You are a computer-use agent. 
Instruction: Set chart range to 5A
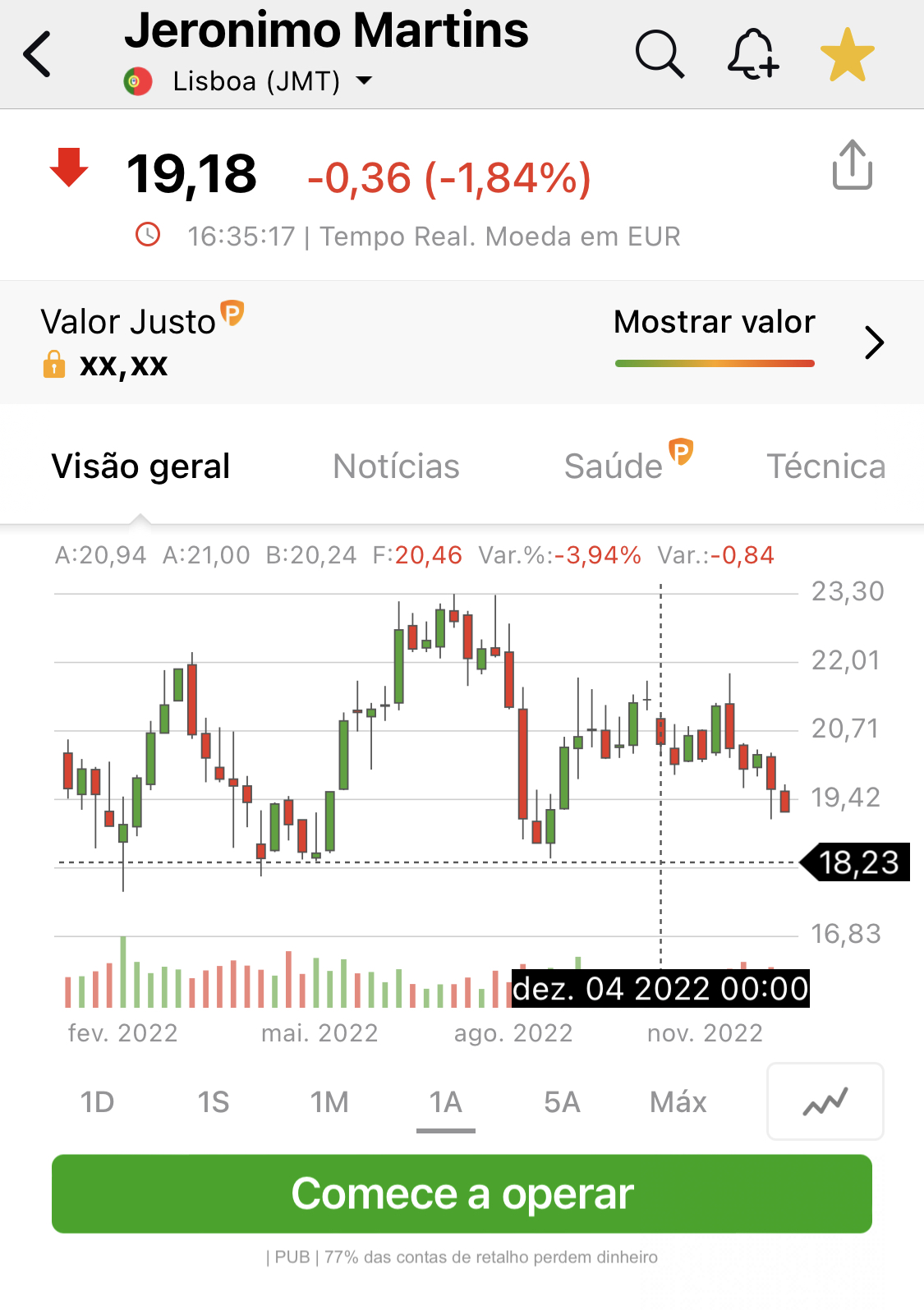click(562, 1102)
